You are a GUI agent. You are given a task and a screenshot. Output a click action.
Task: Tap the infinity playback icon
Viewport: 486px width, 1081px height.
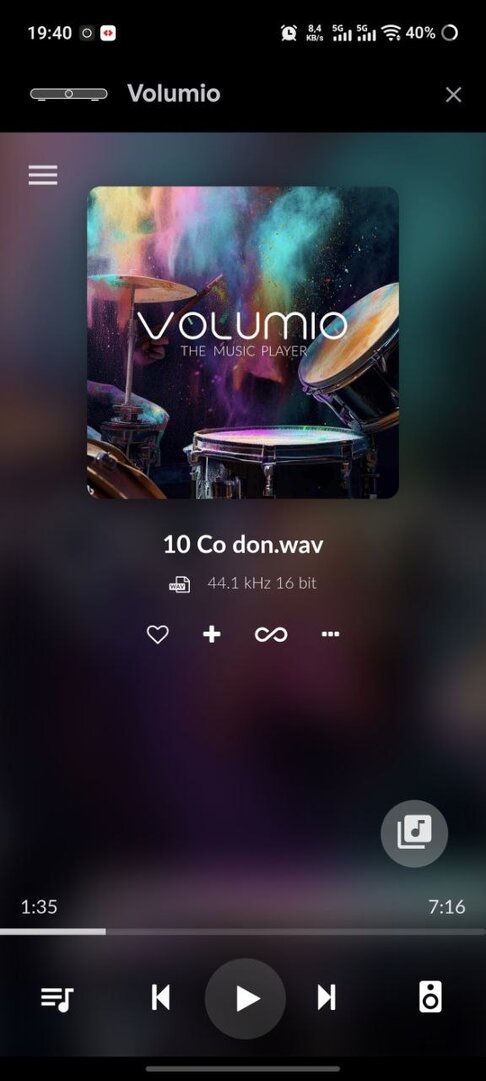(x=271, y=634)
